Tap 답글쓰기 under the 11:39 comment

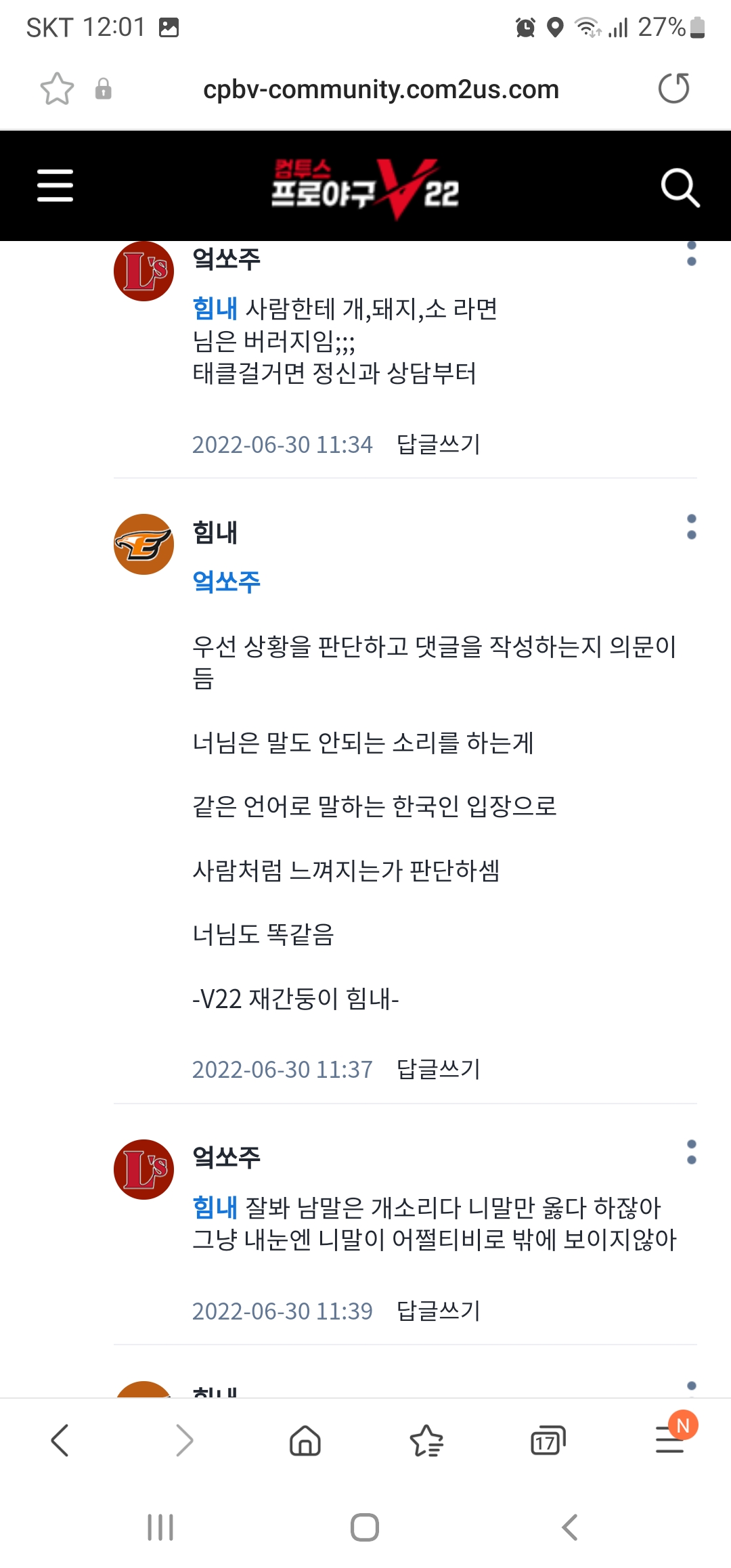tap(438, 1311)
